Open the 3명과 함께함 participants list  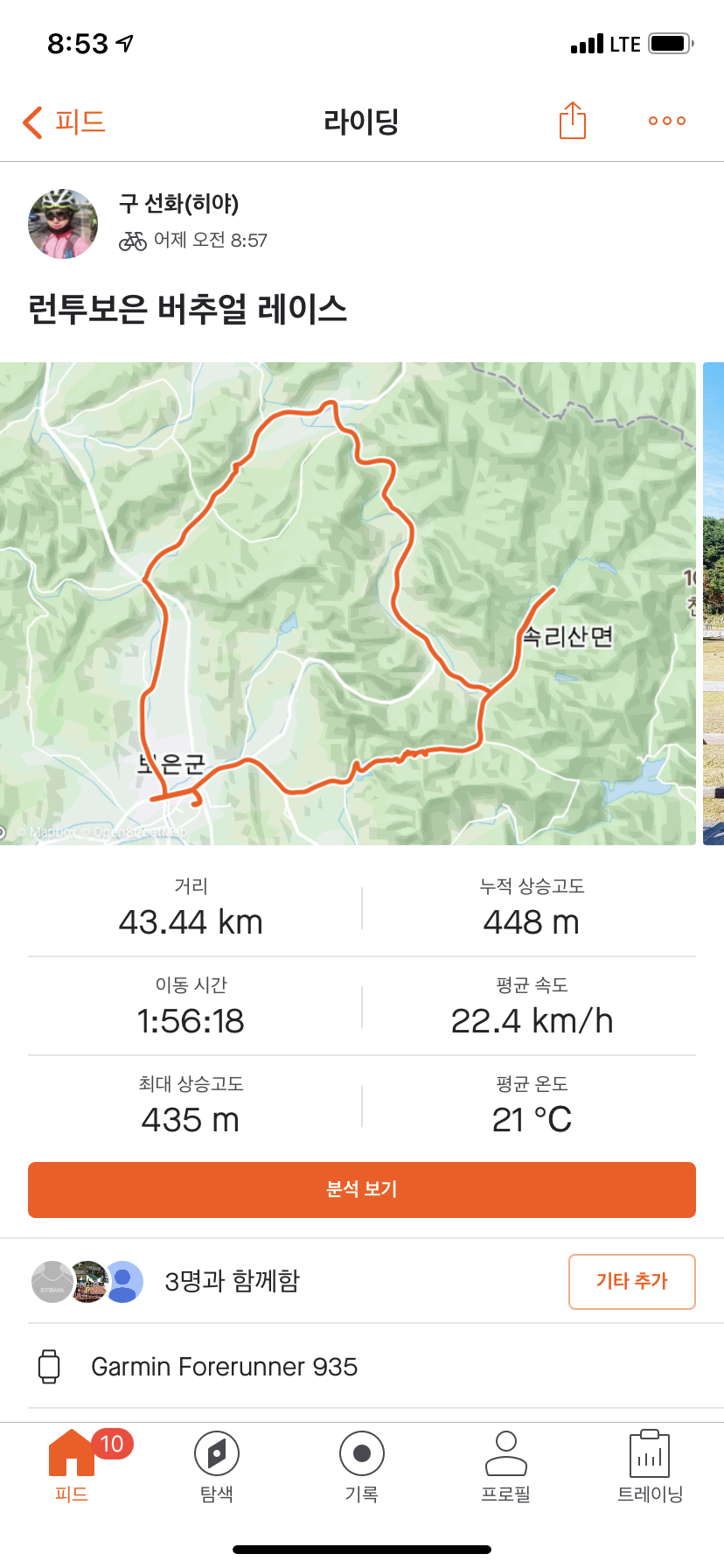click(x=232, y=1281)
